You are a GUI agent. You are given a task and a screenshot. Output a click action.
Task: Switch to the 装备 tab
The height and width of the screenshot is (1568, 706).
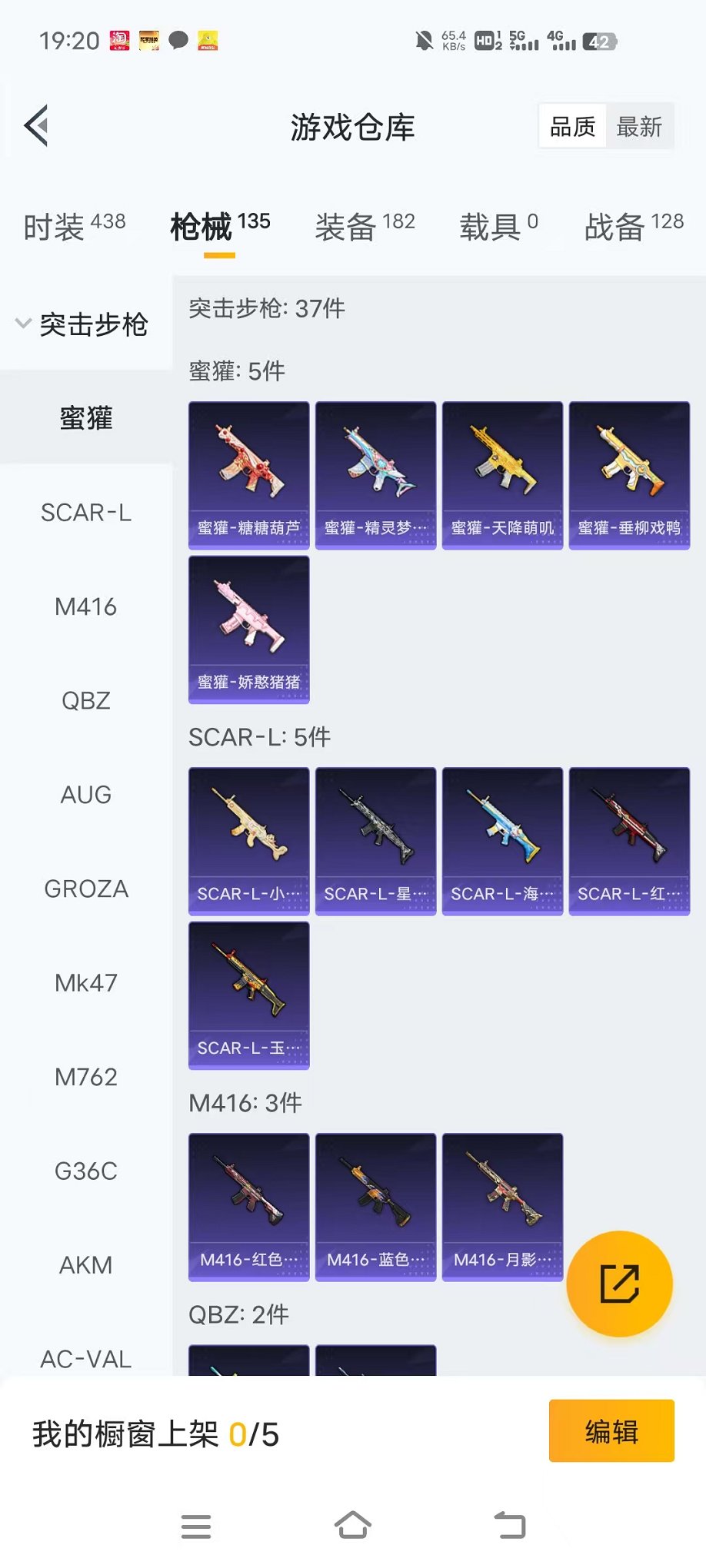click(365, 226)
